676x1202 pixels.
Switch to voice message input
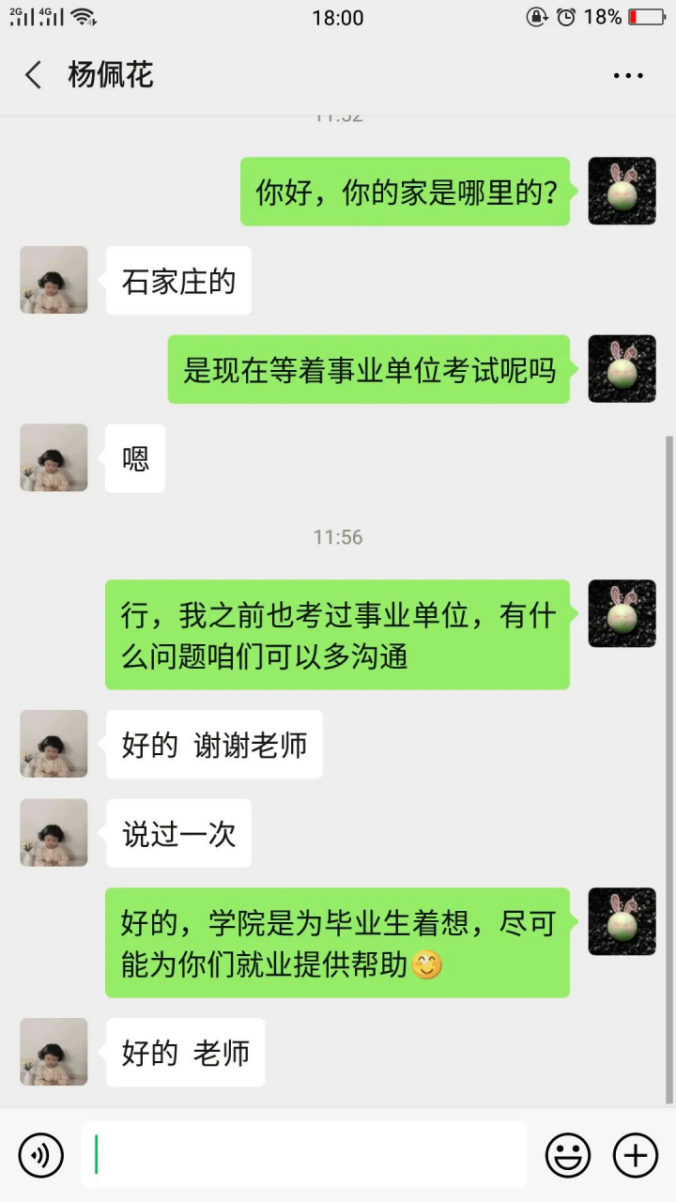click(x=41, y=1155)
